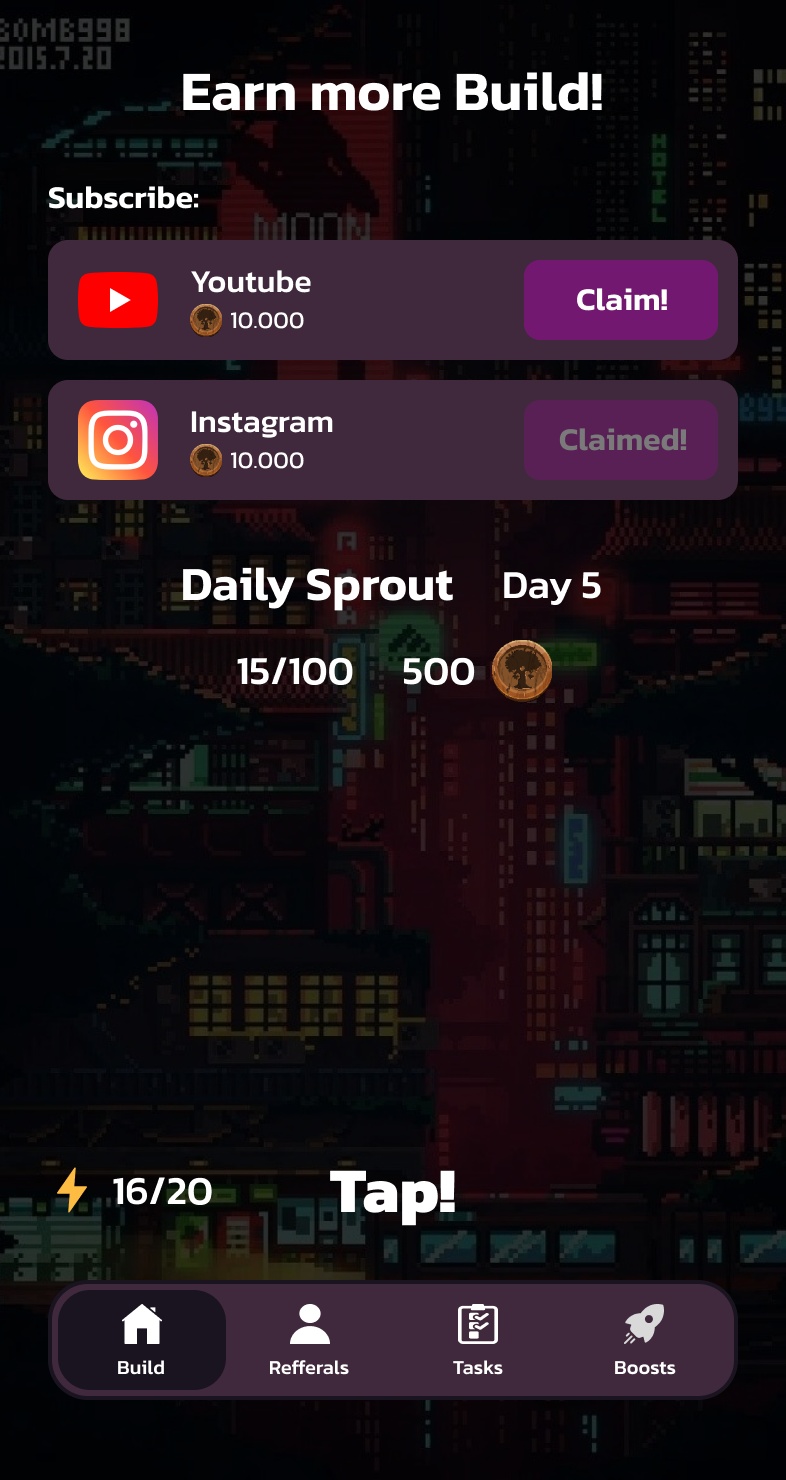The image size is (786, 1480).
Task: Open the Youtube subscribe card
Action: pyautogui.click(x=393, y=300)
